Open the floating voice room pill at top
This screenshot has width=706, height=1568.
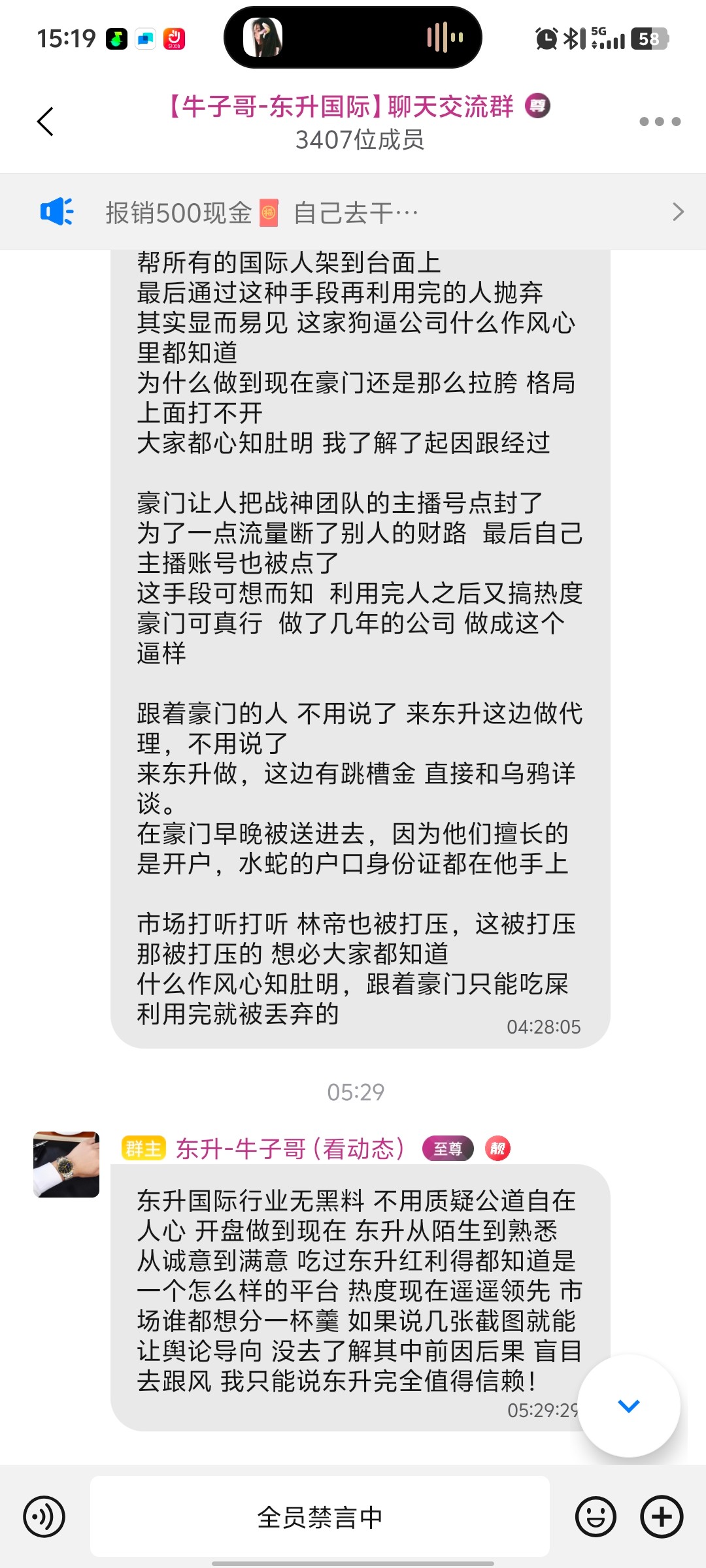353,38
